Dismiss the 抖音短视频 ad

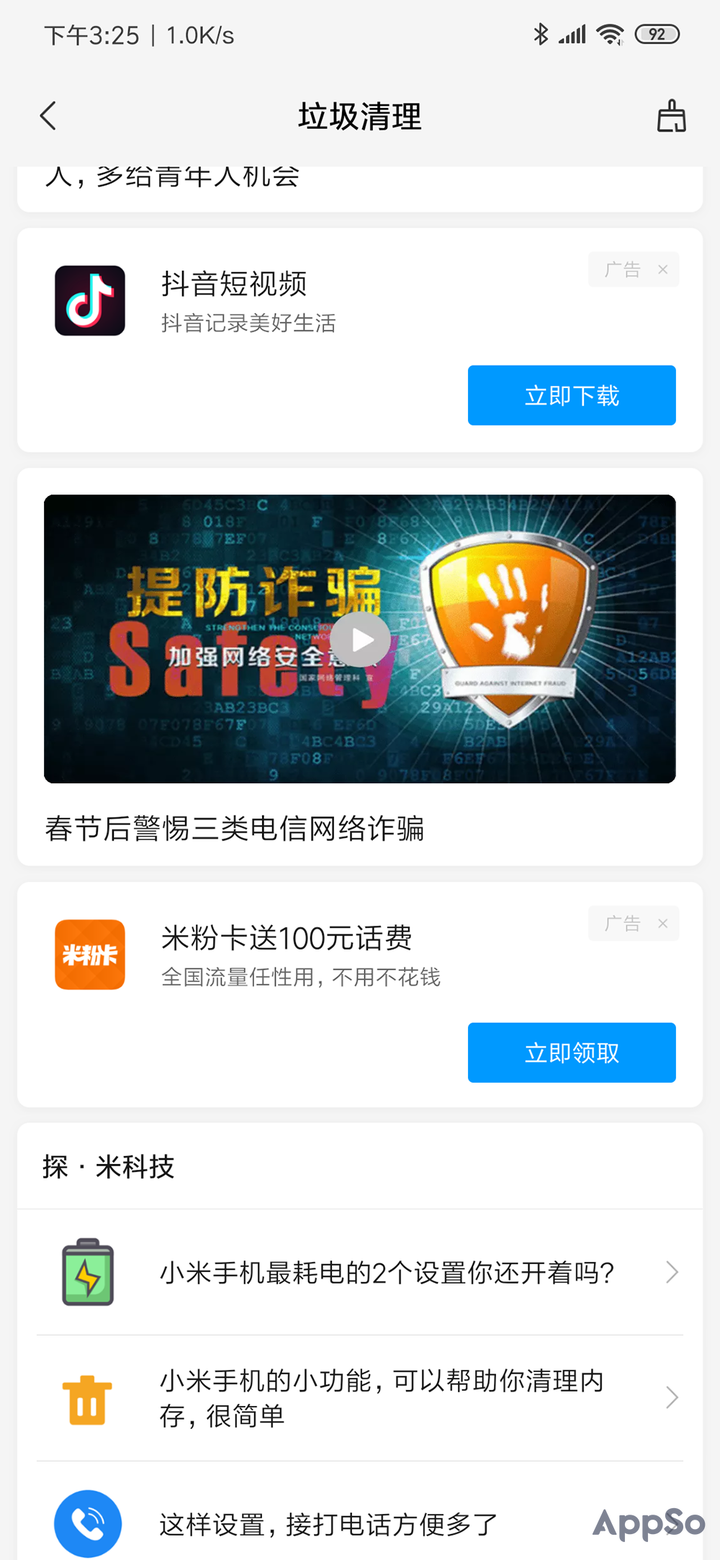pyautogui.click(x=662, y=270)
